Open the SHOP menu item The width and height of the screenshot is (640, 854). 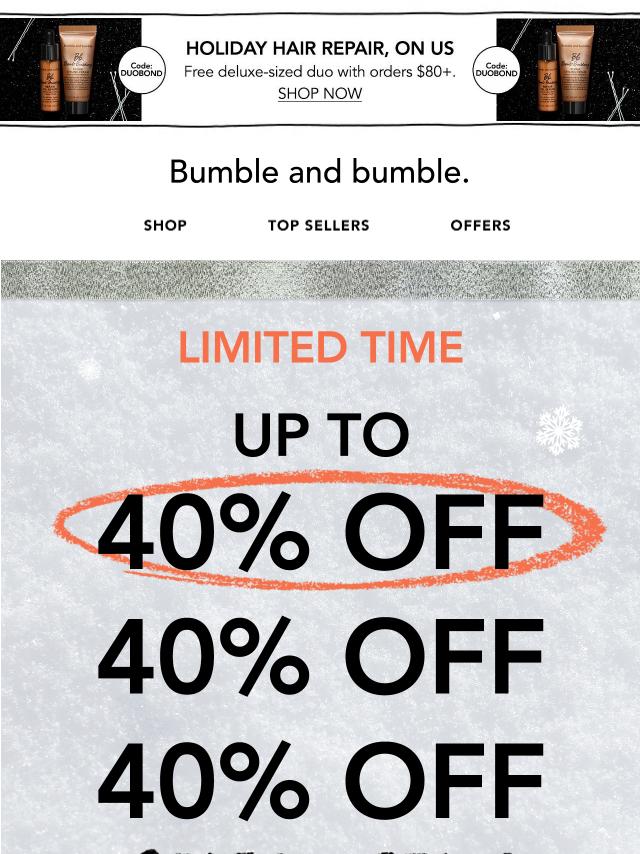click(x=165, y=225)
